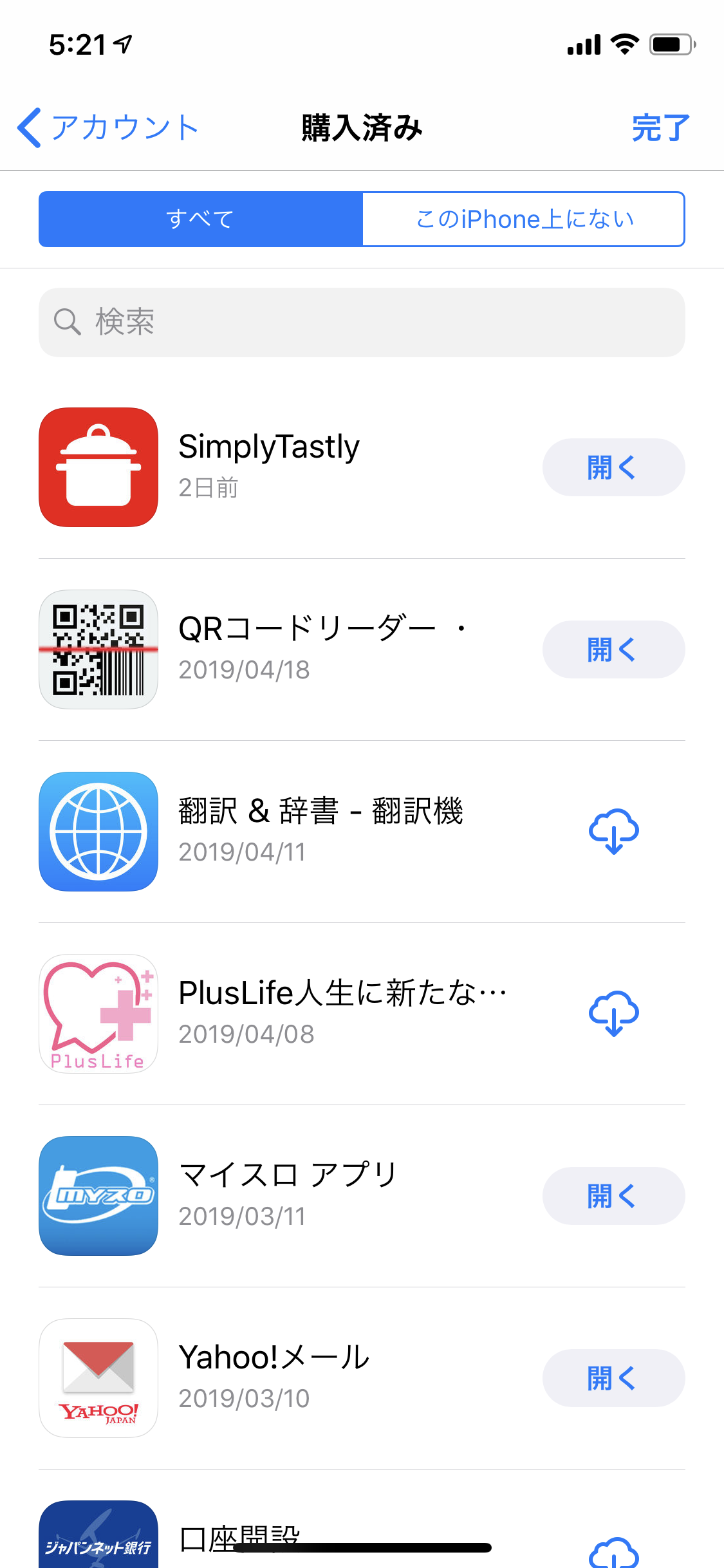Screen dimensions: 724x1568
Task: Download 翻訳 & 辞書 from the cloud
Action: [613, 831]
